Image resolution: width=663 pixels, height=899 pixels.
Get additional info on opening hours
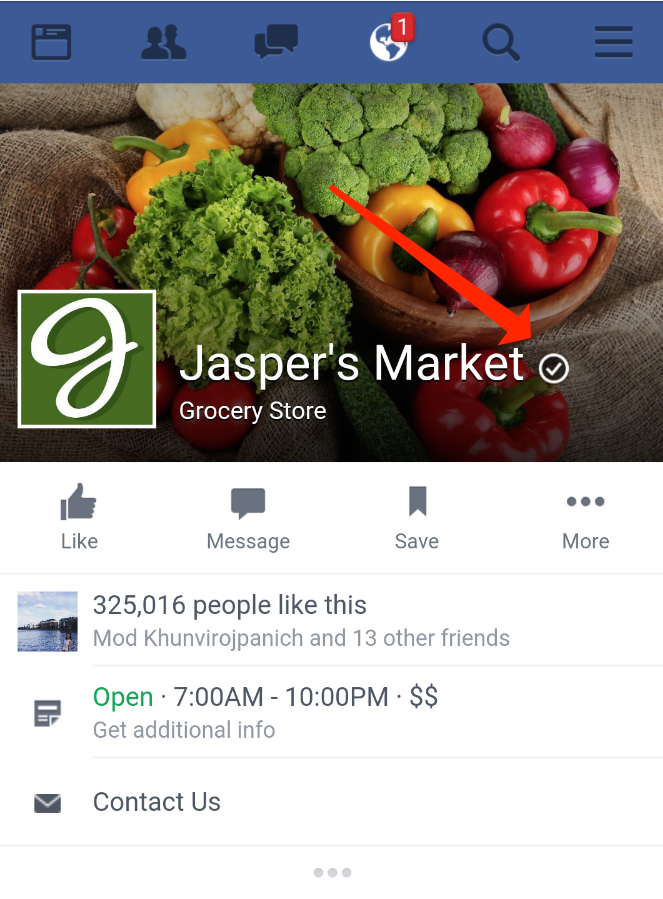[184, 729]
